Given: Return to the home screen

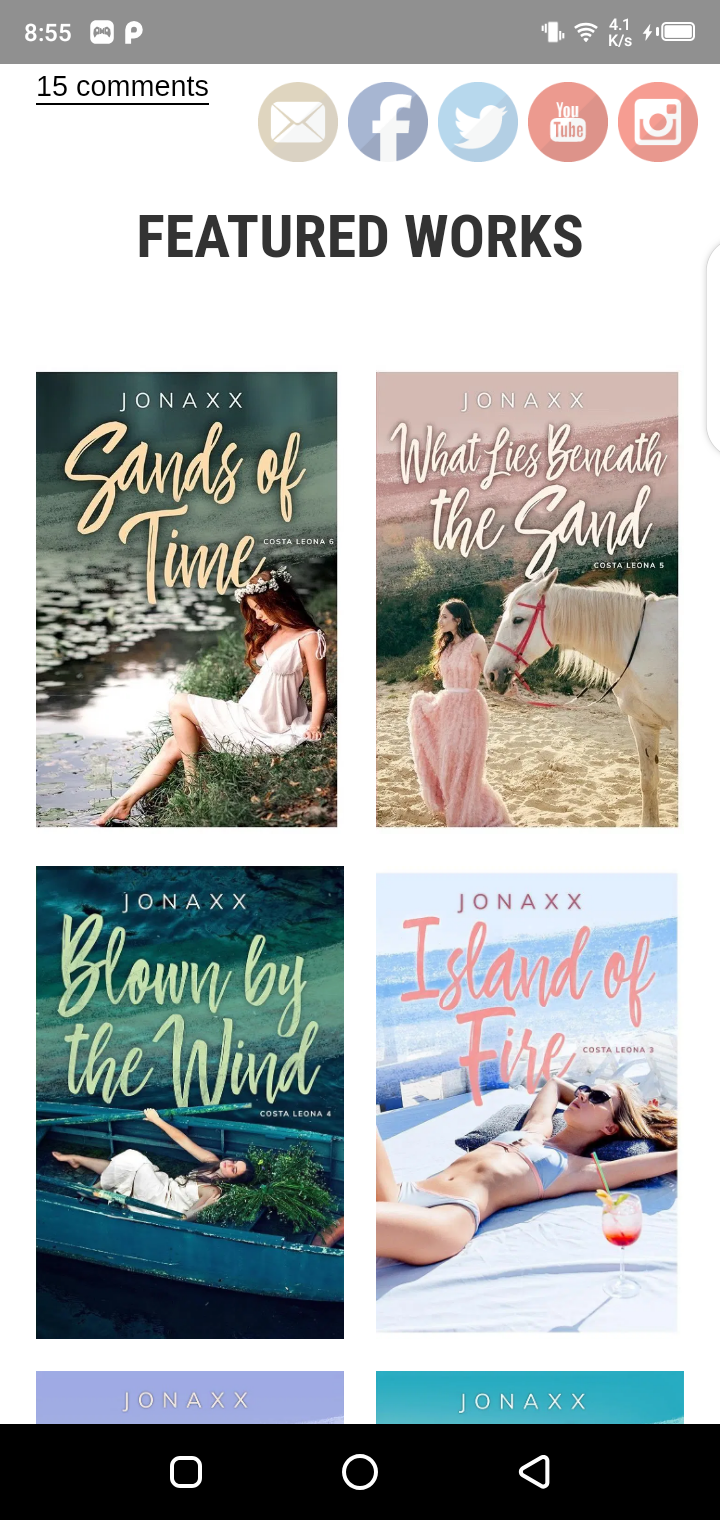Looking at the screenshot, I should pos(360,1472).
